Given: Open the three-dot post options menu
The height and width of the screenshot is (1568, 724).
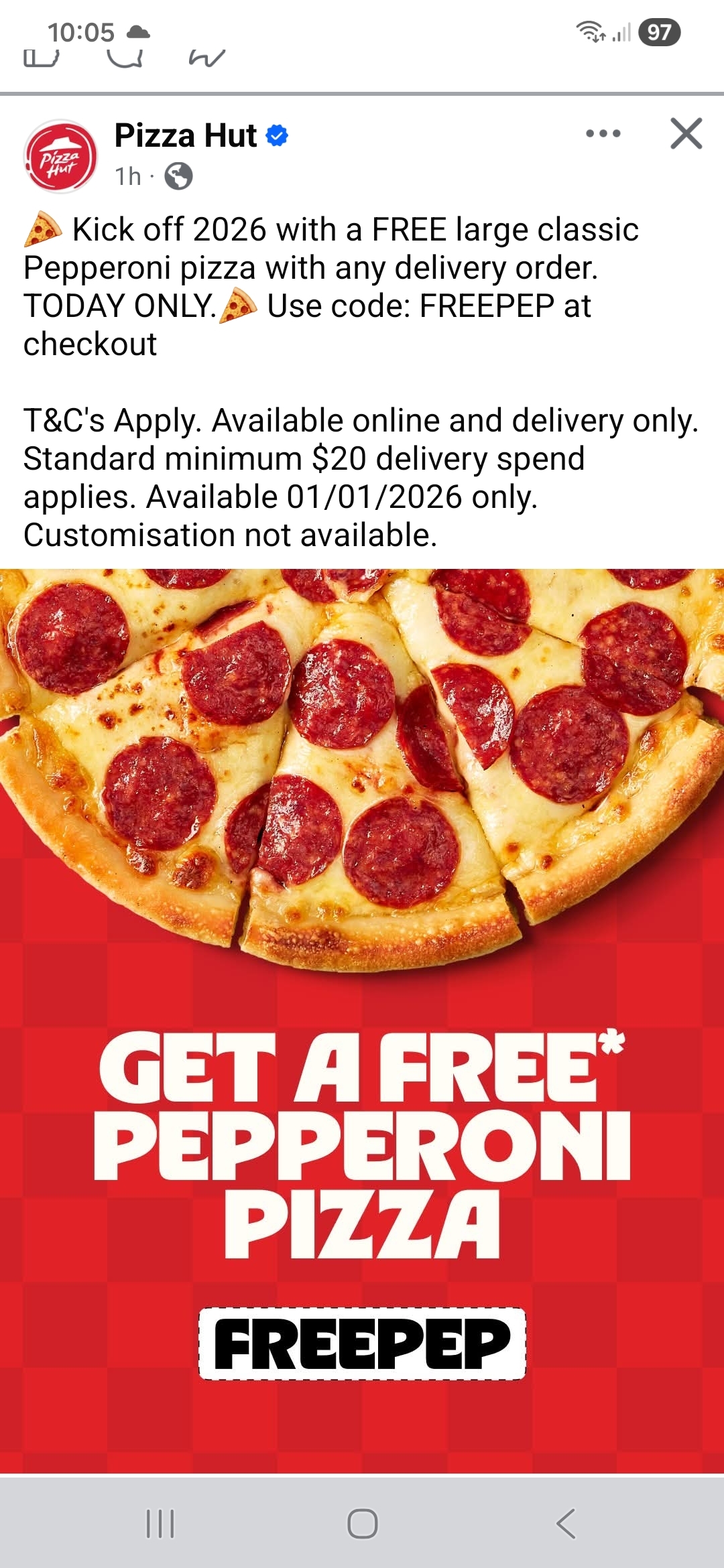Looking at the screenshot, I should pos(603,133).
